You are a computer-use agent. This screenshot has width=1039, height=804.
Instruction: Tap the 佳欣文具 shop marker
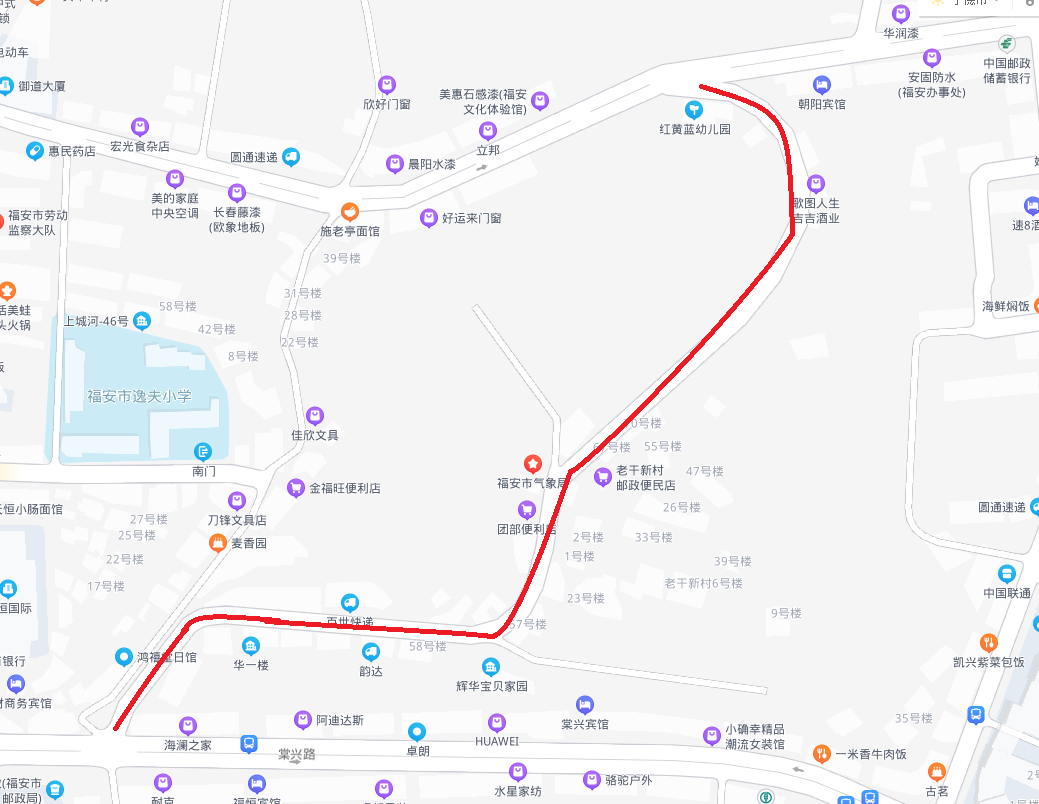(x=315, y=415)
